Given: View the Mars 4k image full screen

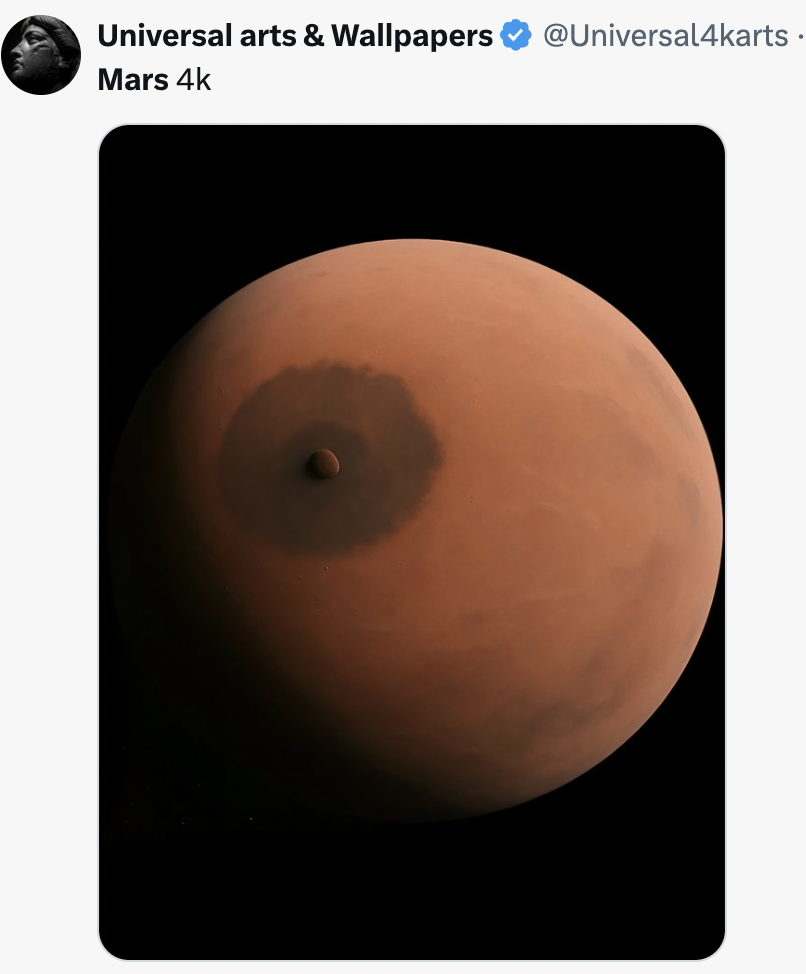Looking at the screenshot, I should click(x=412, y=542).
